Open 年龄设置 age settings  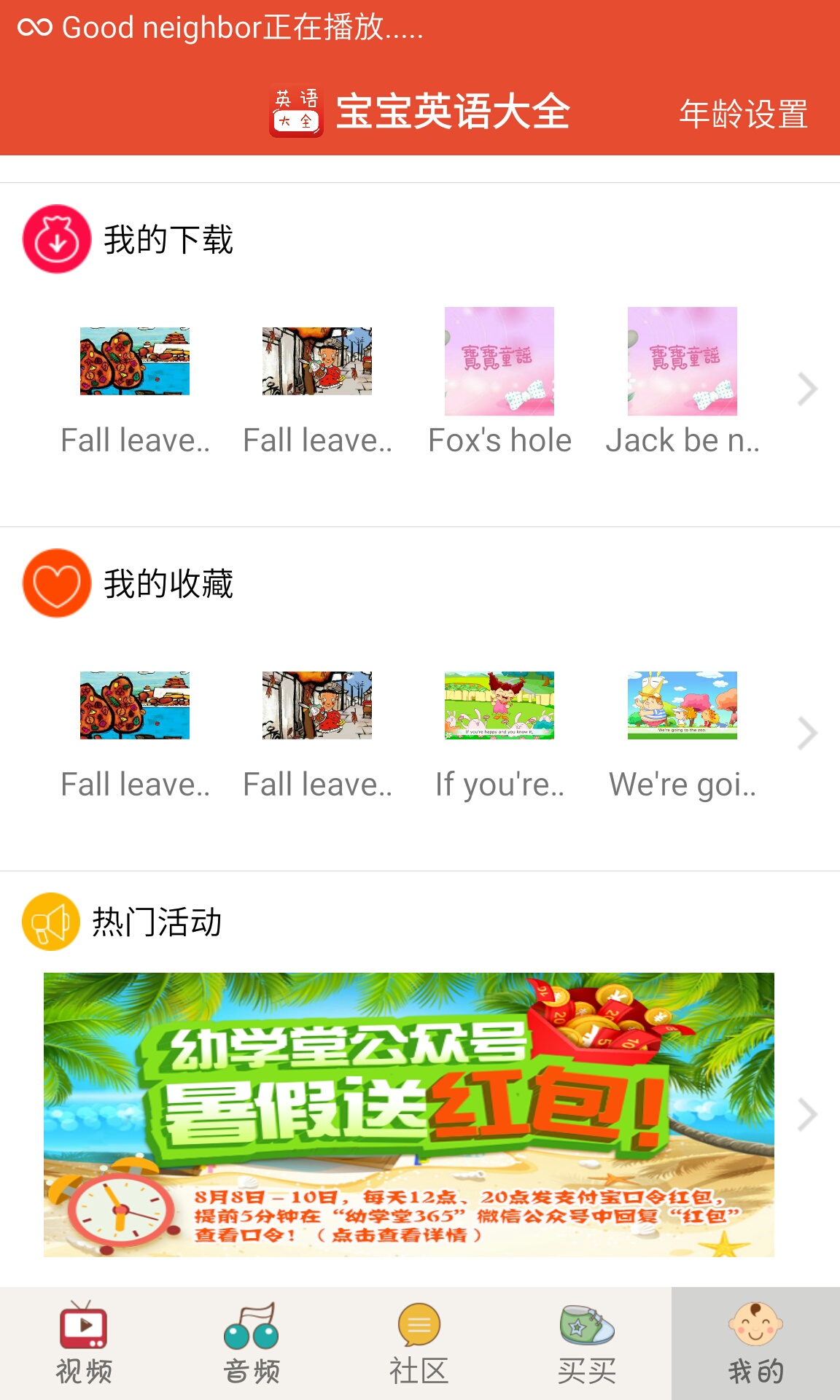tap(743, 114)
